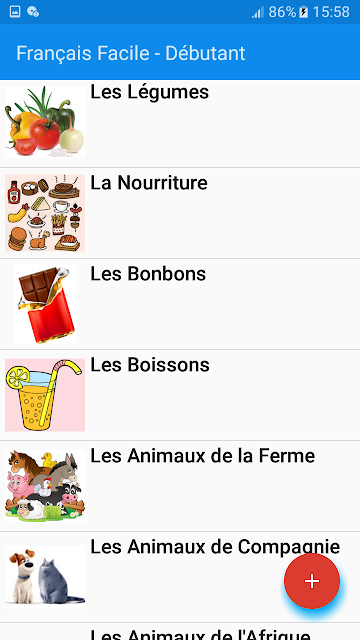Select the Les Bonbons row
The width and height of the screenshot is (360, 640).
[180, 304]
